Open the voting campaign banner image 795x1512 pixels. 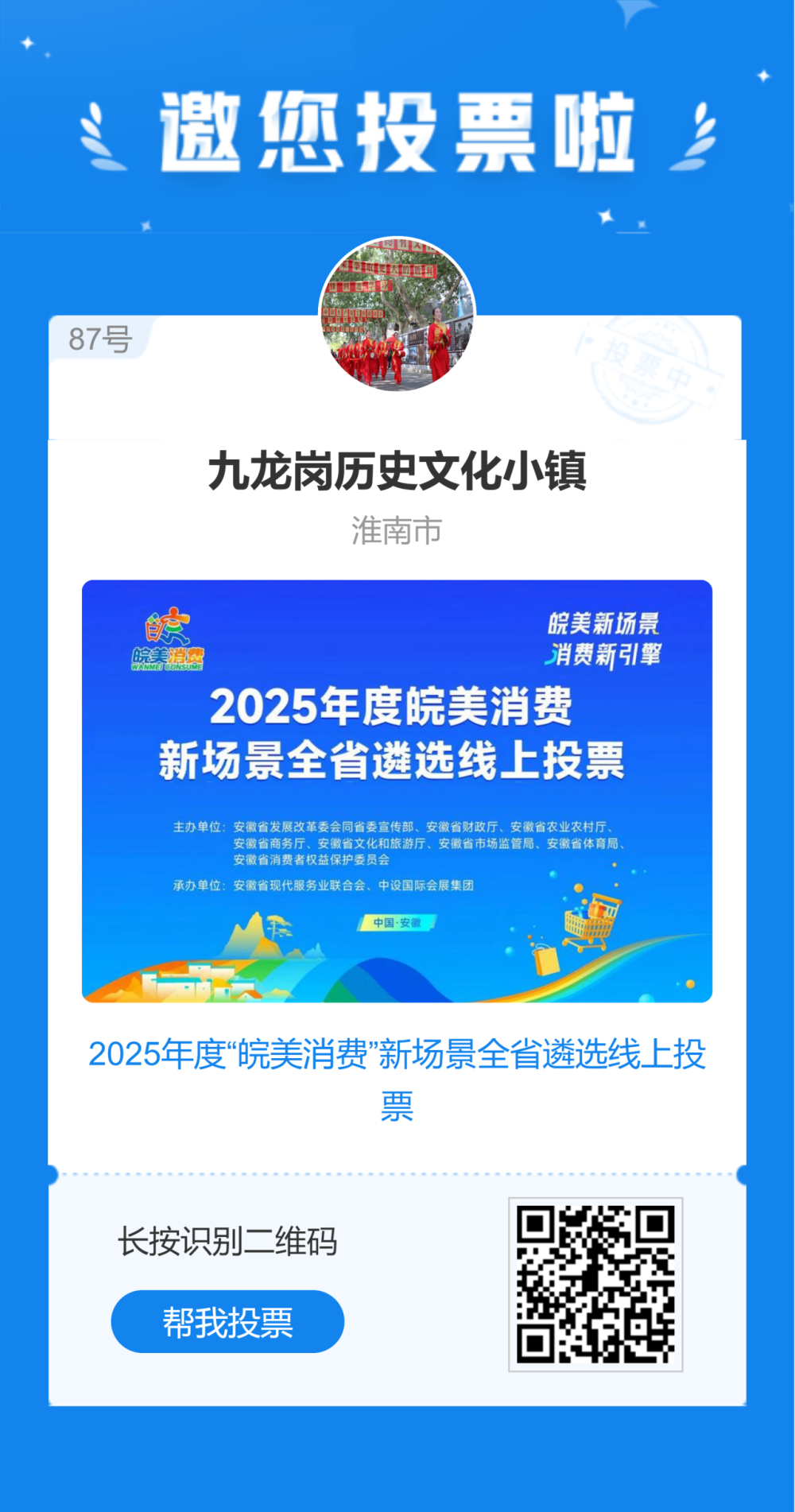(x=397, y=791)
